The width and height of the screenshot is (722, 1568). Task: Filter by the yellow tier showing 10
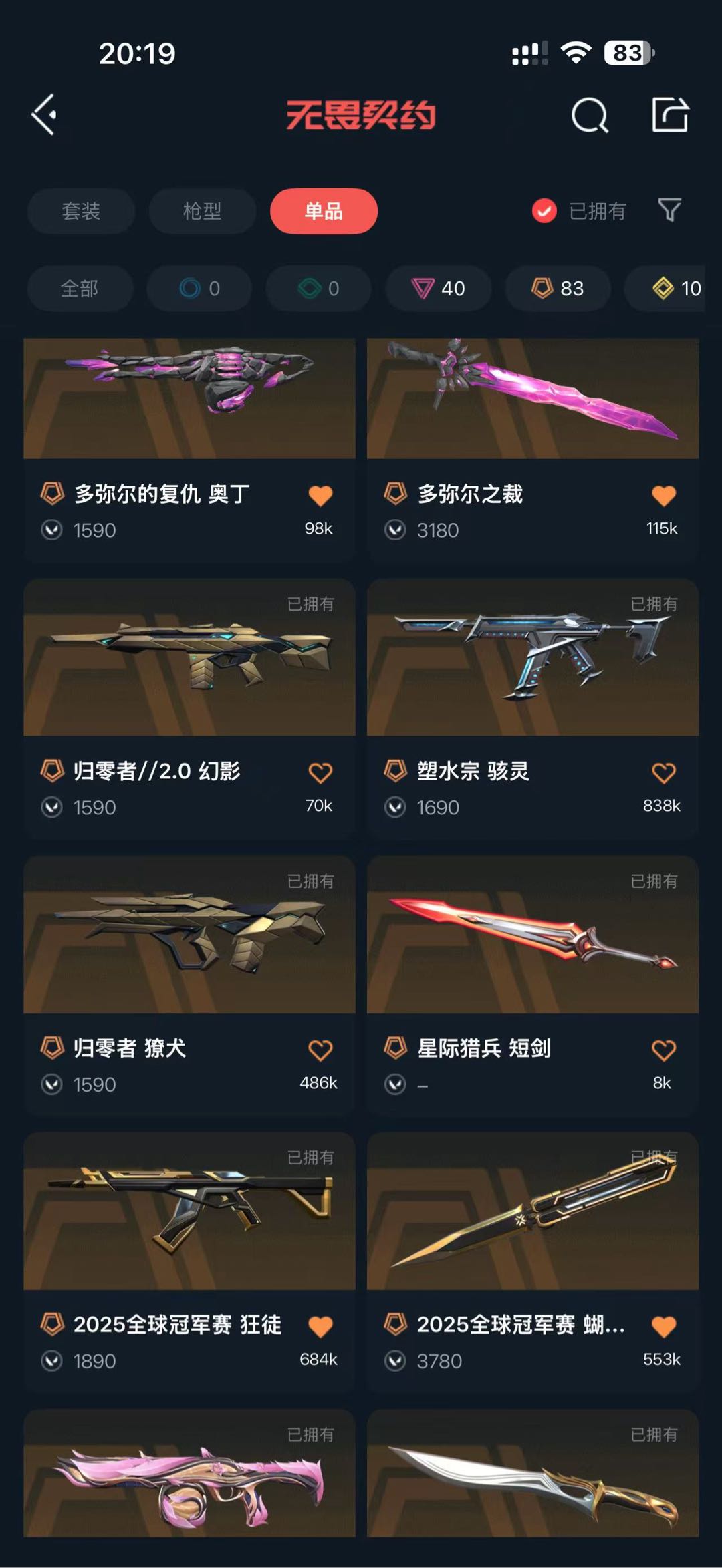pyautogui.click(x=675, y=289)
